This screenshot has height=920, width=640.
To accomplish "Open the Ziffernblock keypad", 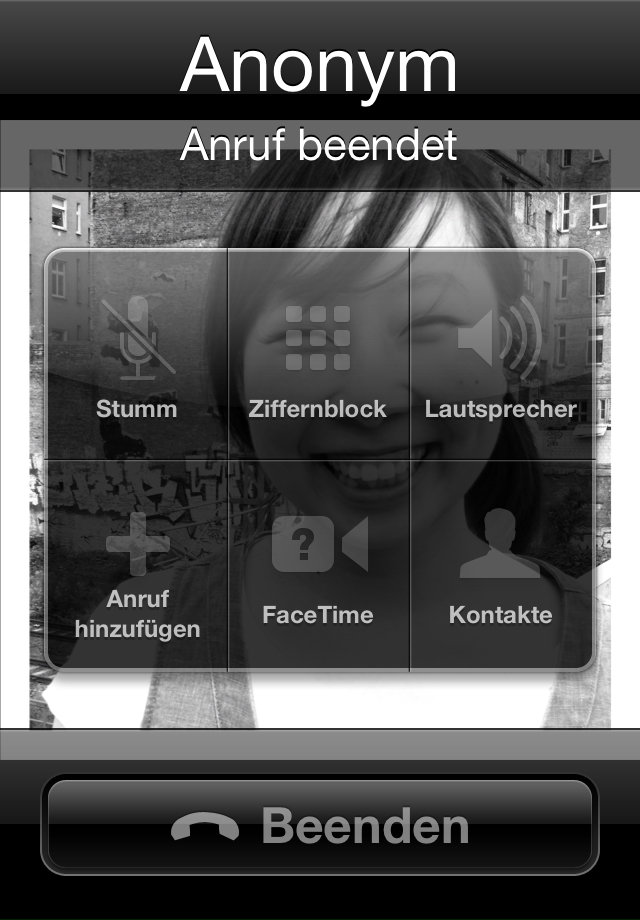I will pos(318,355).
